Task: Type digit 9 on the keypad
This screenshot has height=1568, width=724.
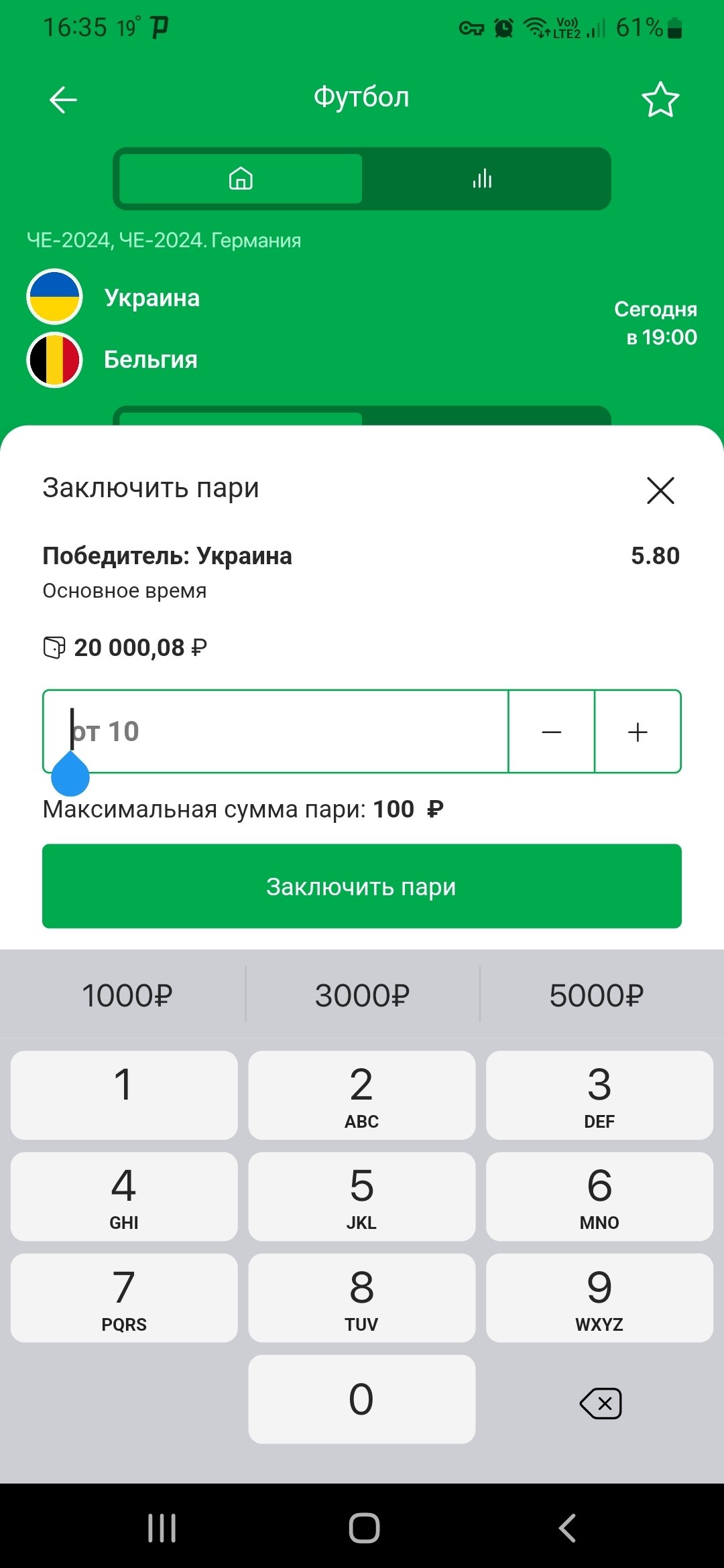Action: [599, 1298]
